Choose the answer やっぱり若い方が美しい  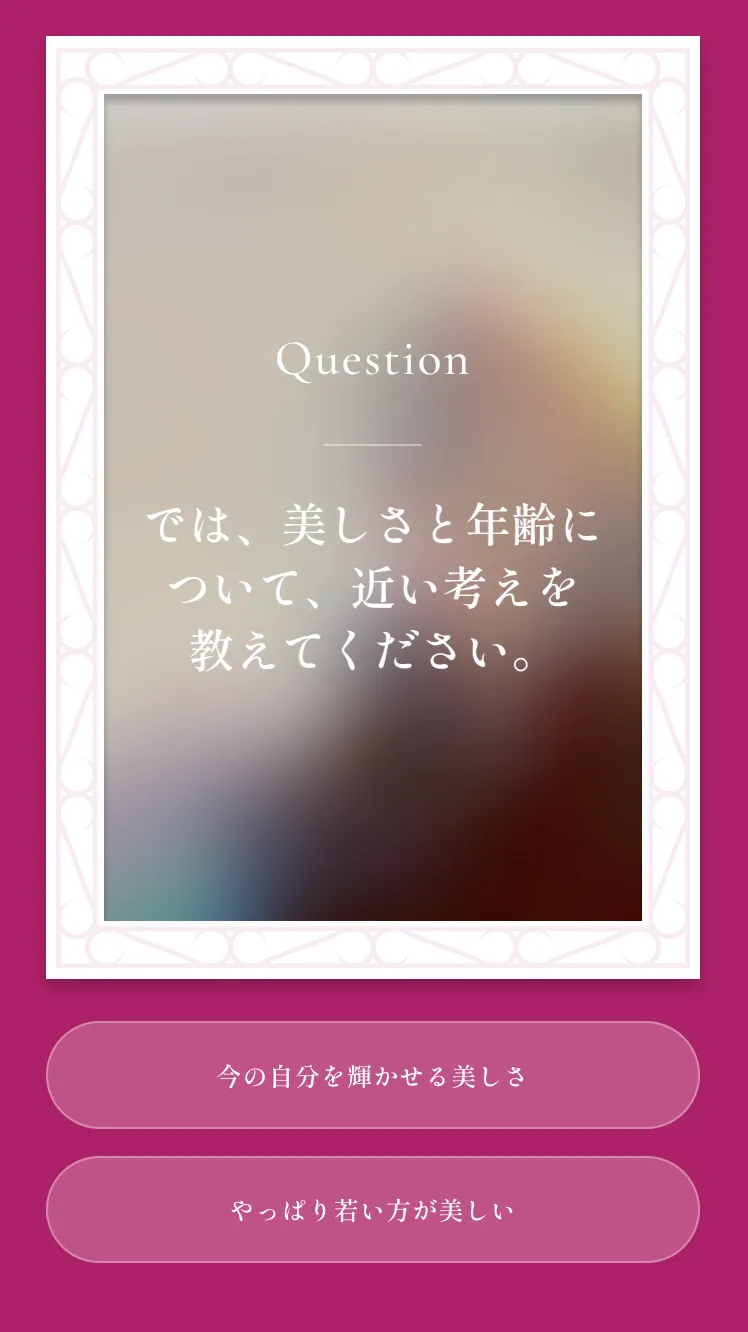tap(373, 1210)
